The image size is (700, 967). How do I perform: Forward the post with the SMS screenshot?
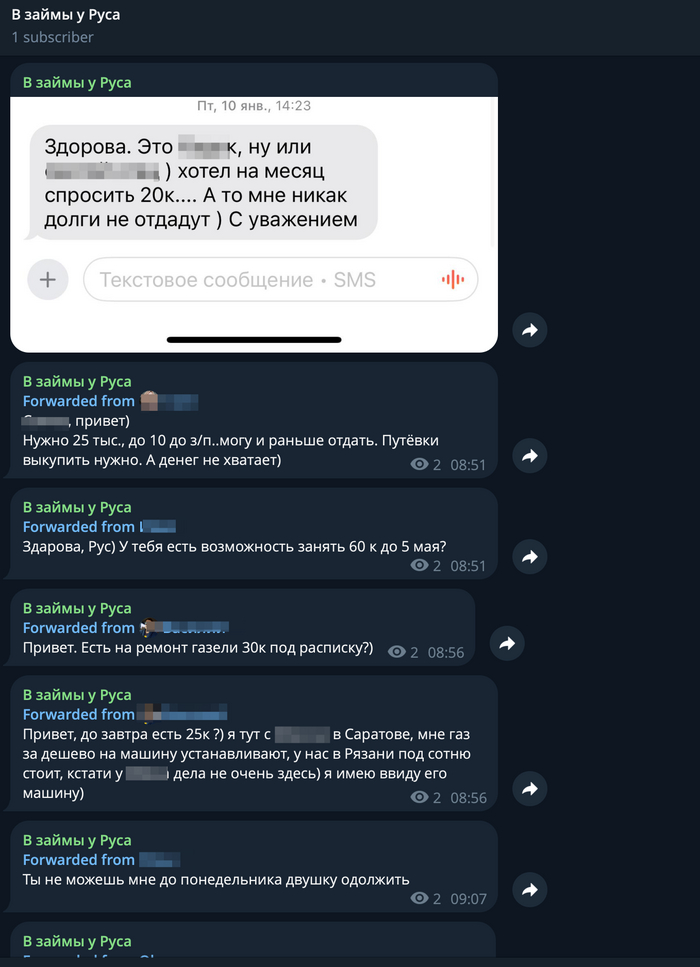[x=529, y=330]
